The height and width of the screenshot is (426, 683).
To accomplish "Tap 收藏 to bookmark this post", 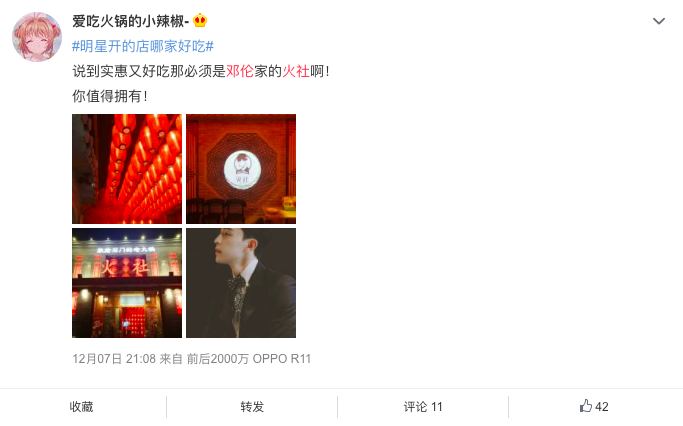I will click(81, 407).
